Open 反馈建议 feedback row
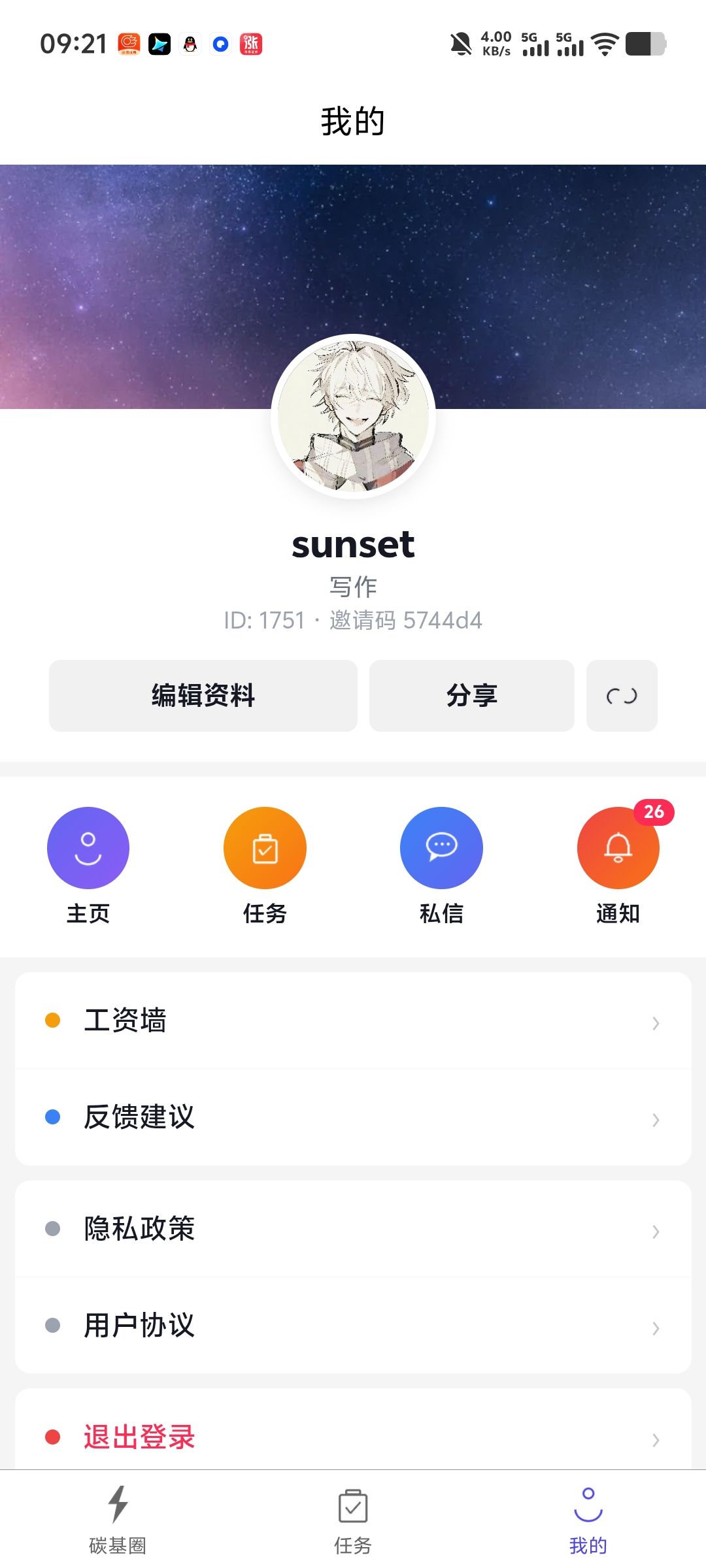Image resolution: width=706 pixels, height=1568 pixels. coord(353,1117)
